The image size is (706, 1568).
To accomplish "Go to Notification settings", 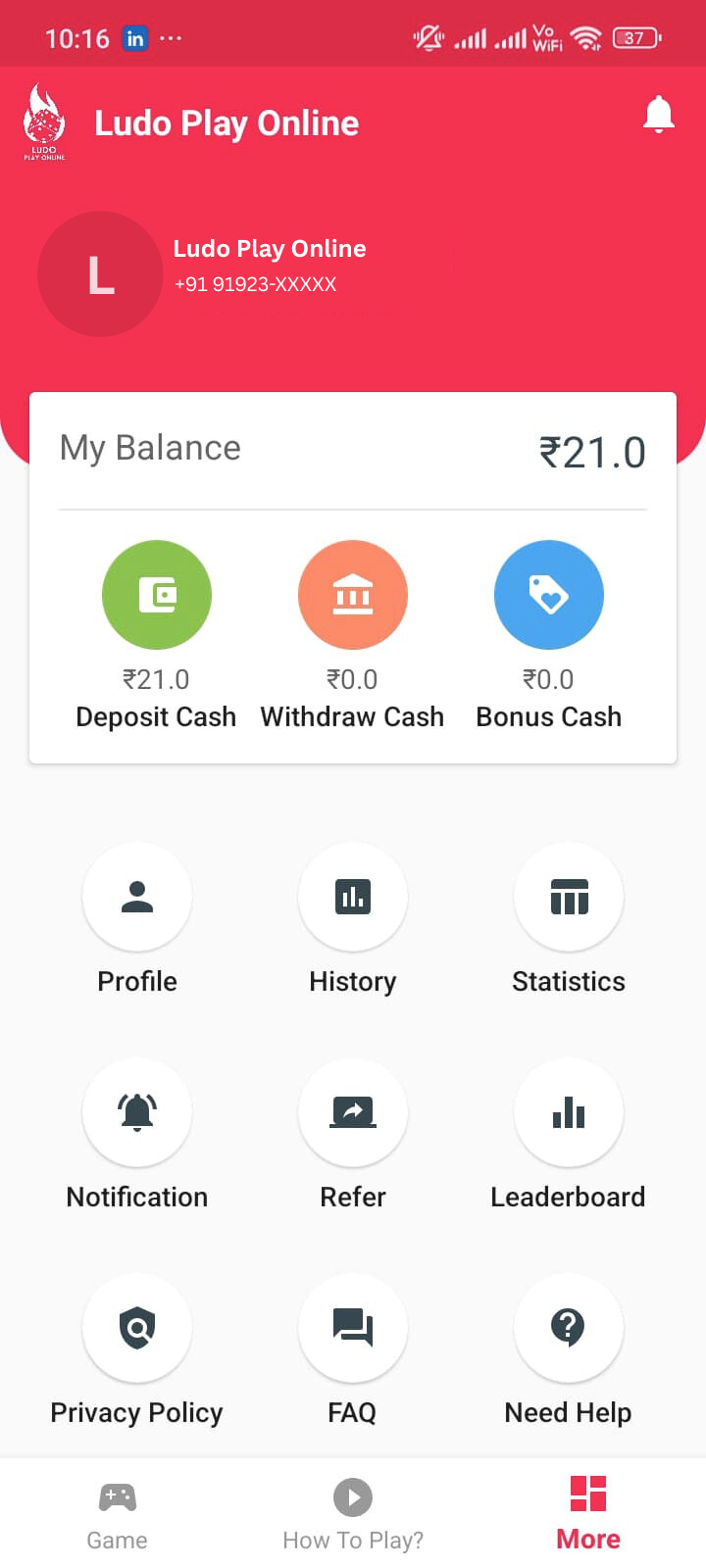I will (x=137, y=1112).
